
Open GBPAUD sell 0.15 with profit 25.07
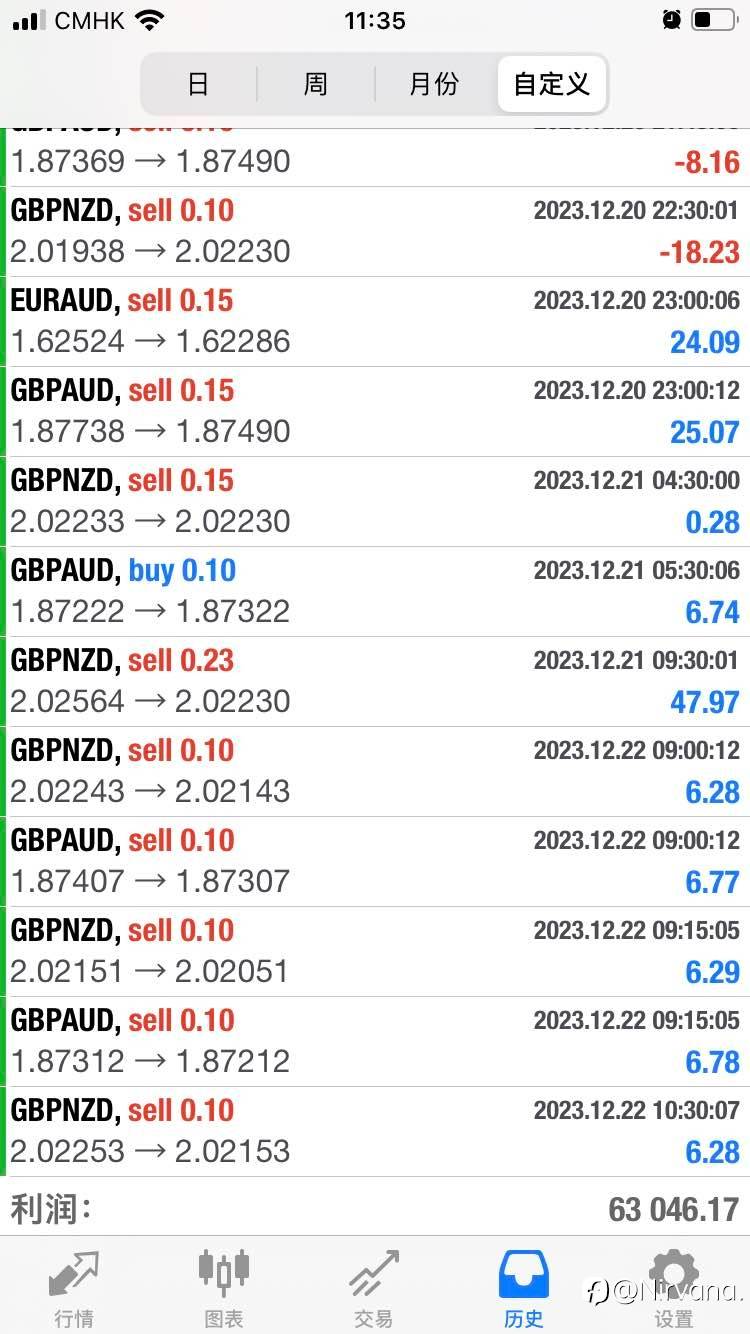pyautogui.click(x=375, y=412)
